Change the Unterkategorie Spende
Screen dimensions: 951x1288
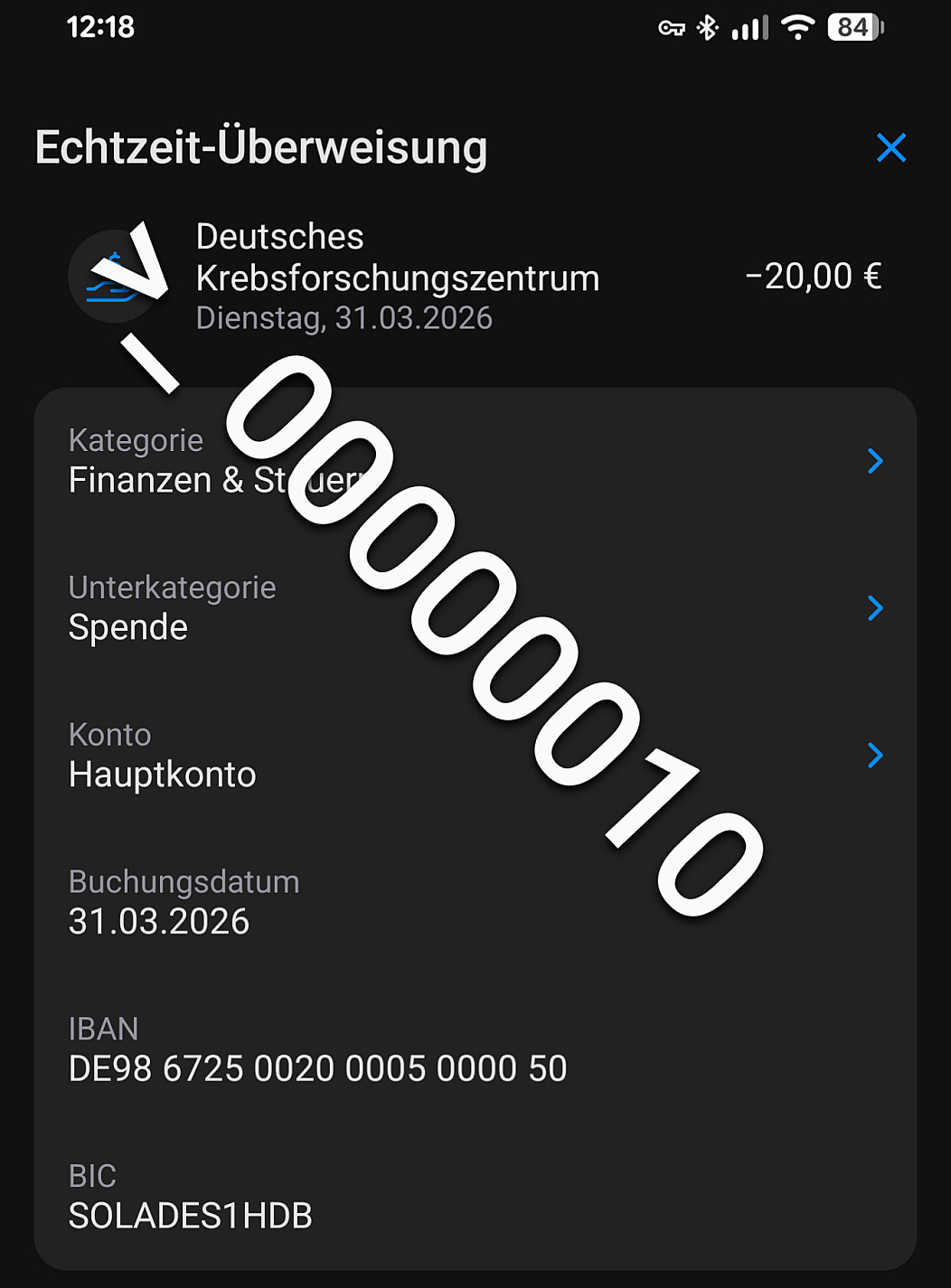tap(874, 608)
